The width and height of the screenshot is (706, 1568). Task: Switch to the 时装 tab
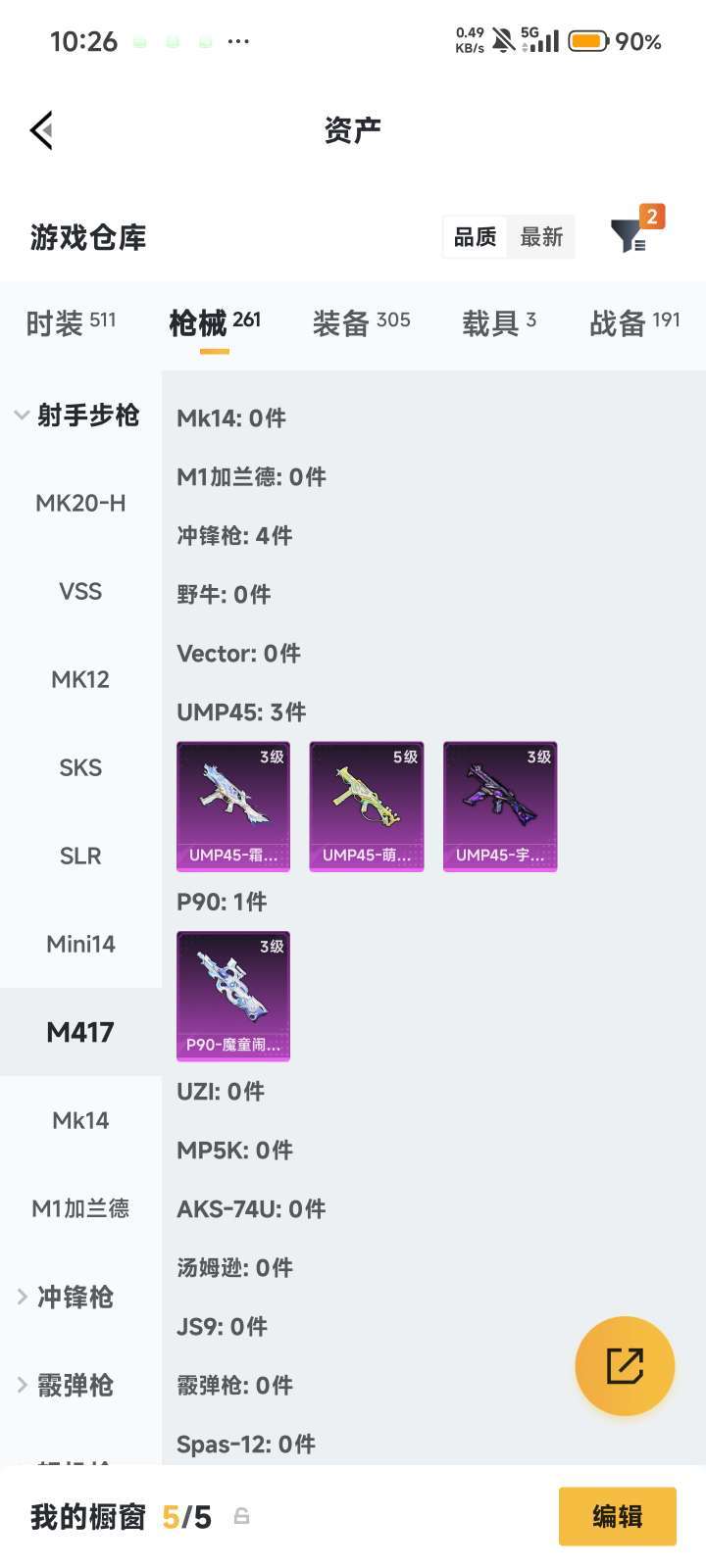coord(71,321)
